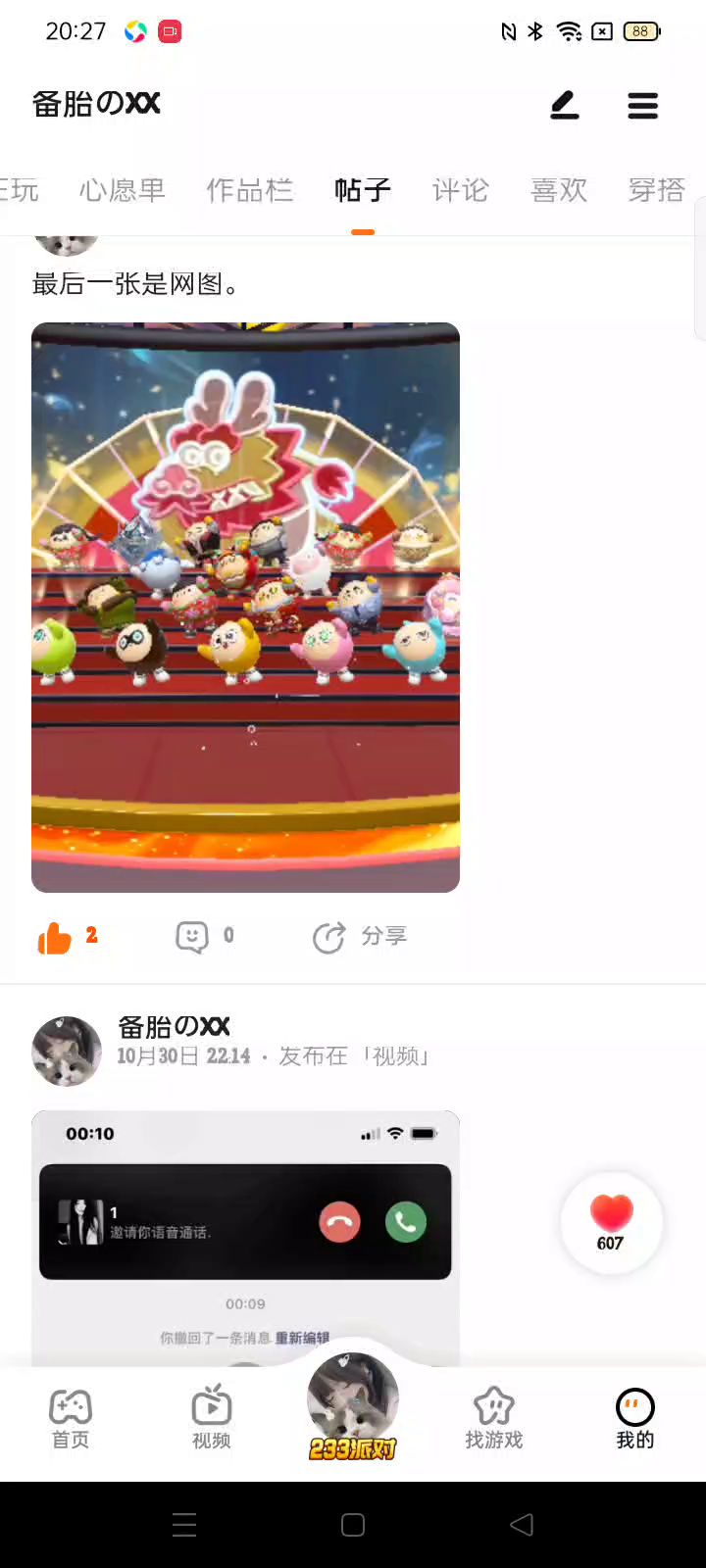Image resolution: width=706 pixels, height=1568 pixels.
Task: Open the hamburger menu
Action: (x=642, y=105)
